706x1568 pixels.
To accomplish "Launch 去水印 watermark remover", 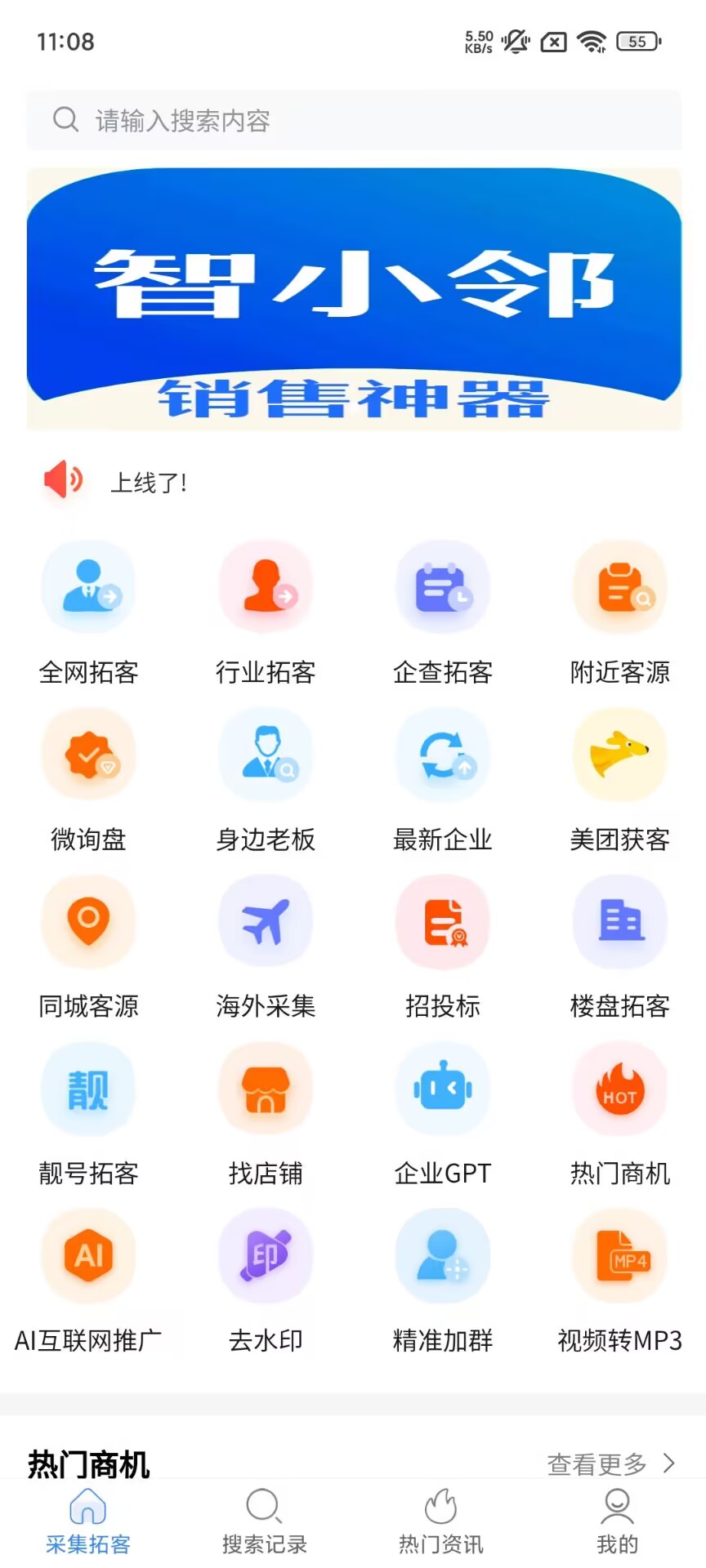I will coord(266,1257).
